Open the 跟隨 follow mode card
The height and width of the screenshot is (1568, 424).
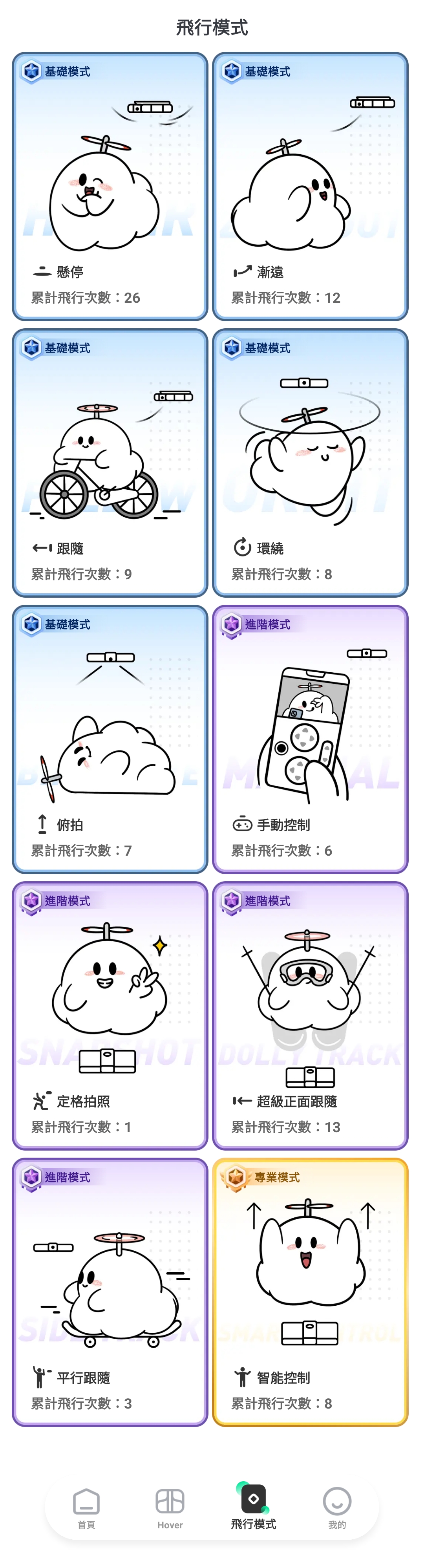(110, 463)
